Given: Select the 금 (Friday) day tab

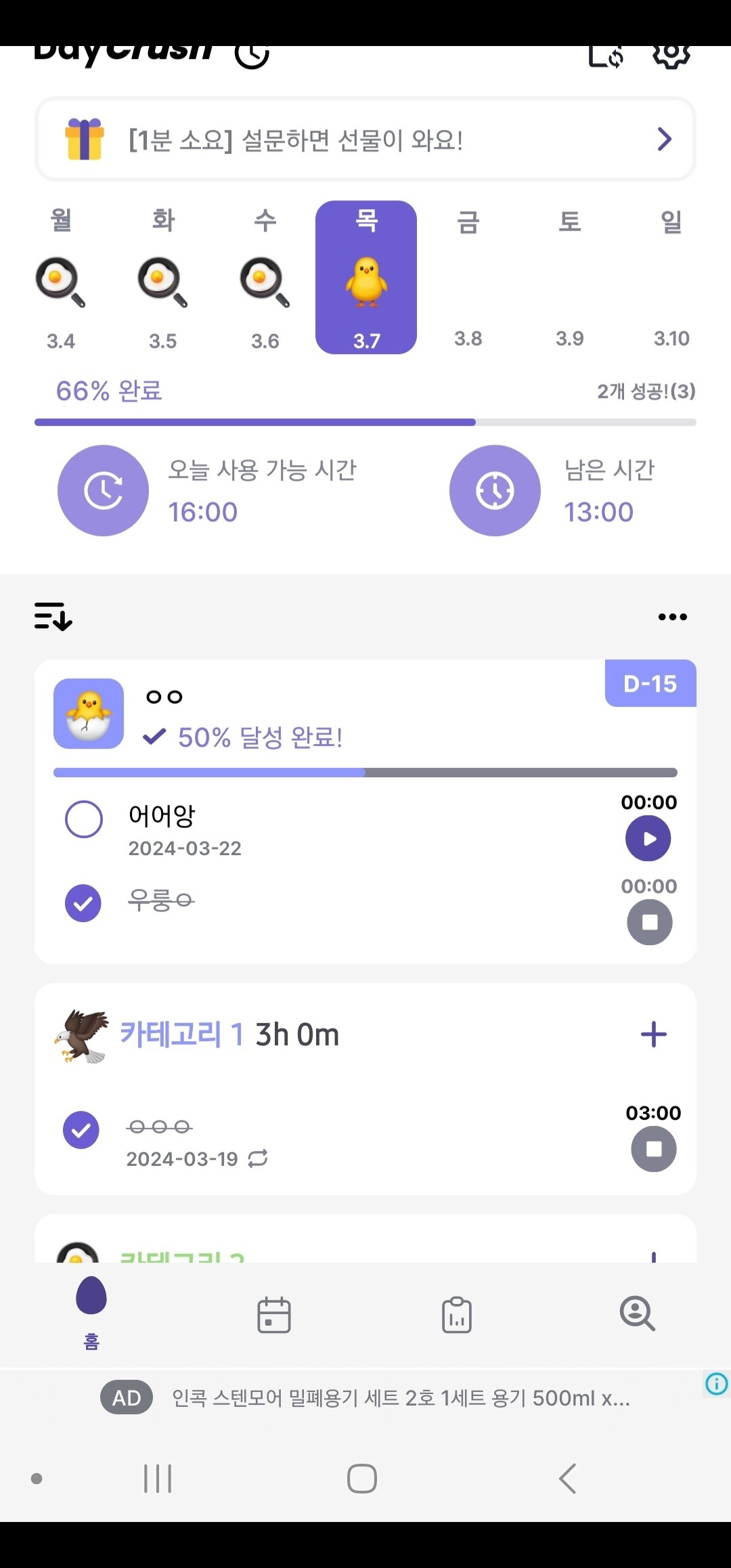Looking at the screenshot, I should (x=468, y=278).
